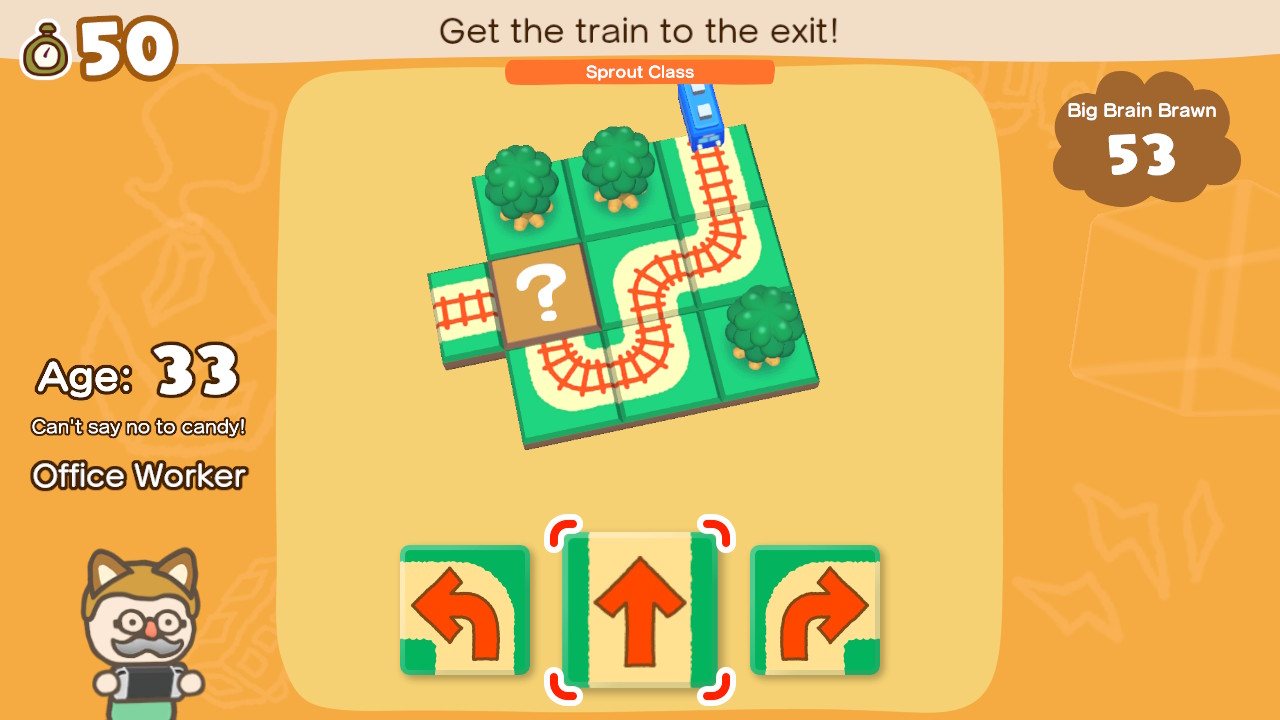Choose the left-turn track tile
This screenshot has width=1280, height=720.
tap(465, 610)
